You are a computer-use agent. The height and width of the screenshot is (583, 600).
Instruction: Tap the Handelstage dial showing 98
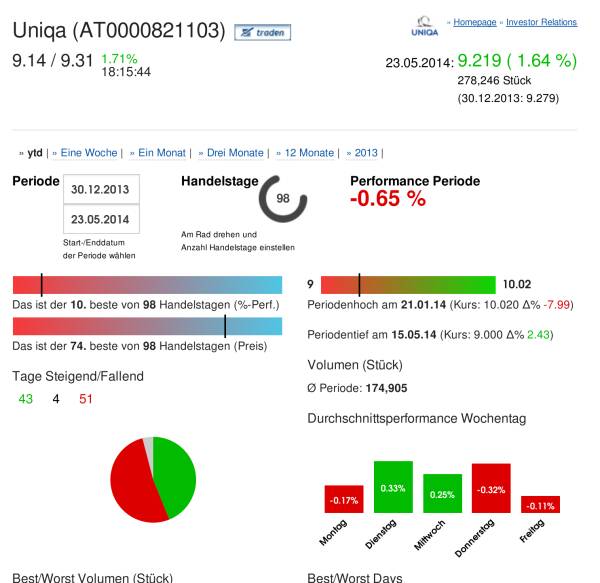(283, 199)
